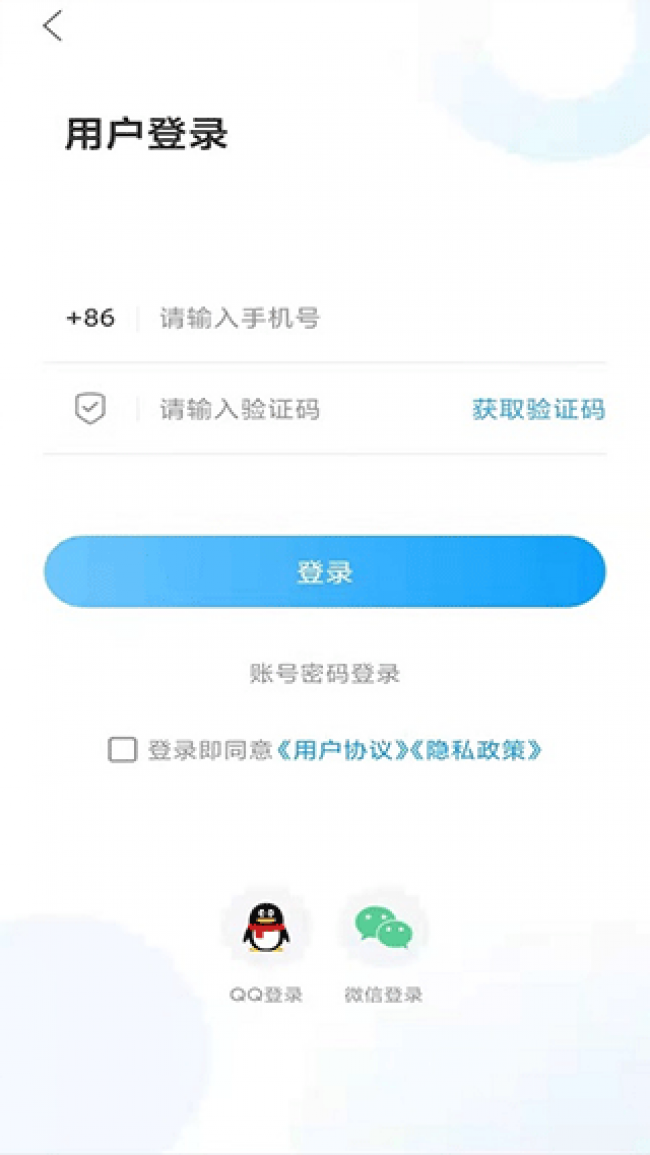
Task: Tap the verification code input field
Action: pos(310,409)
